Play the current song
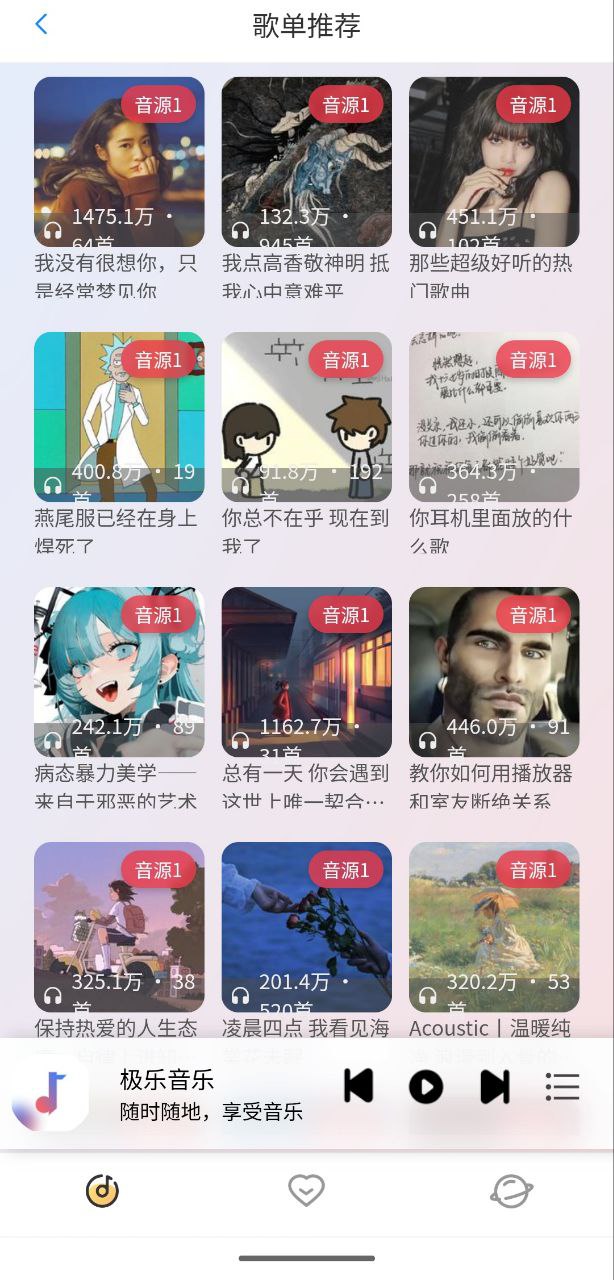 click(426, 1086)
